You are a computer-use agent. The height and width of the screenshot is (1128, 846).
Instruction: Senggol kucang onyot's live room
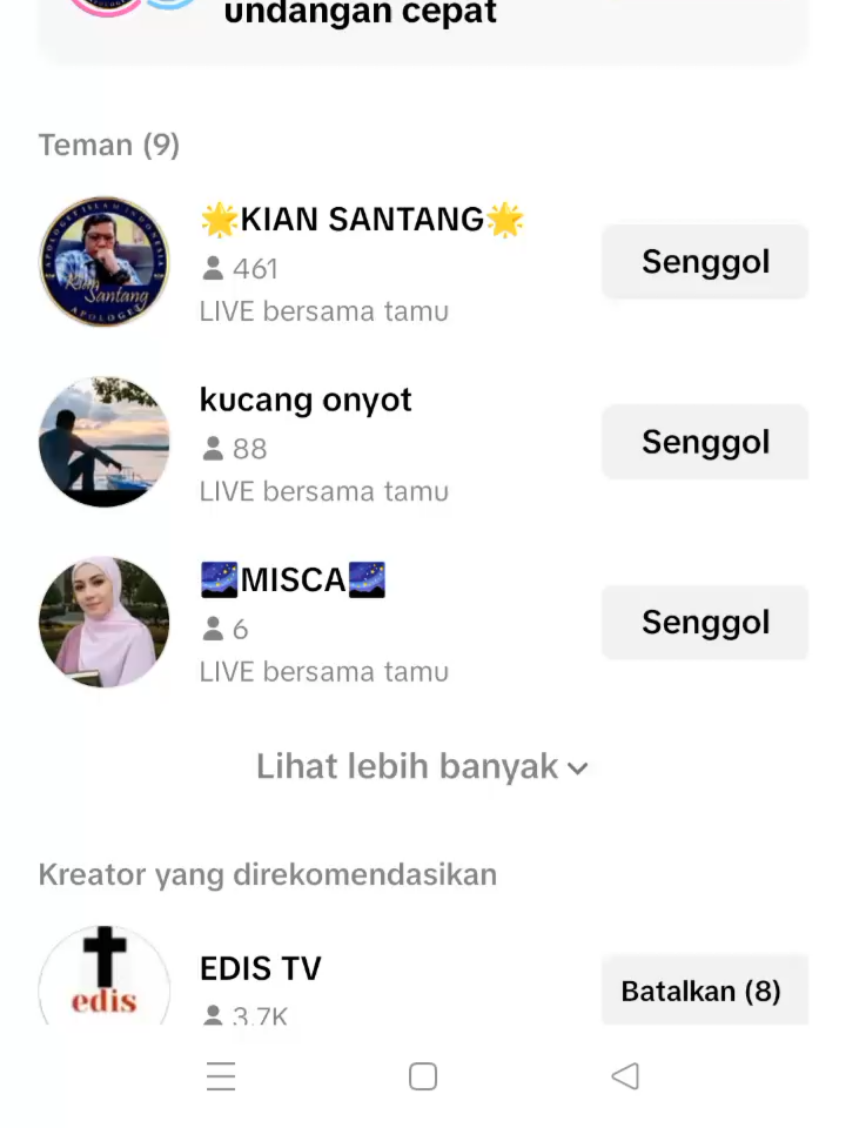coord(705,441)
